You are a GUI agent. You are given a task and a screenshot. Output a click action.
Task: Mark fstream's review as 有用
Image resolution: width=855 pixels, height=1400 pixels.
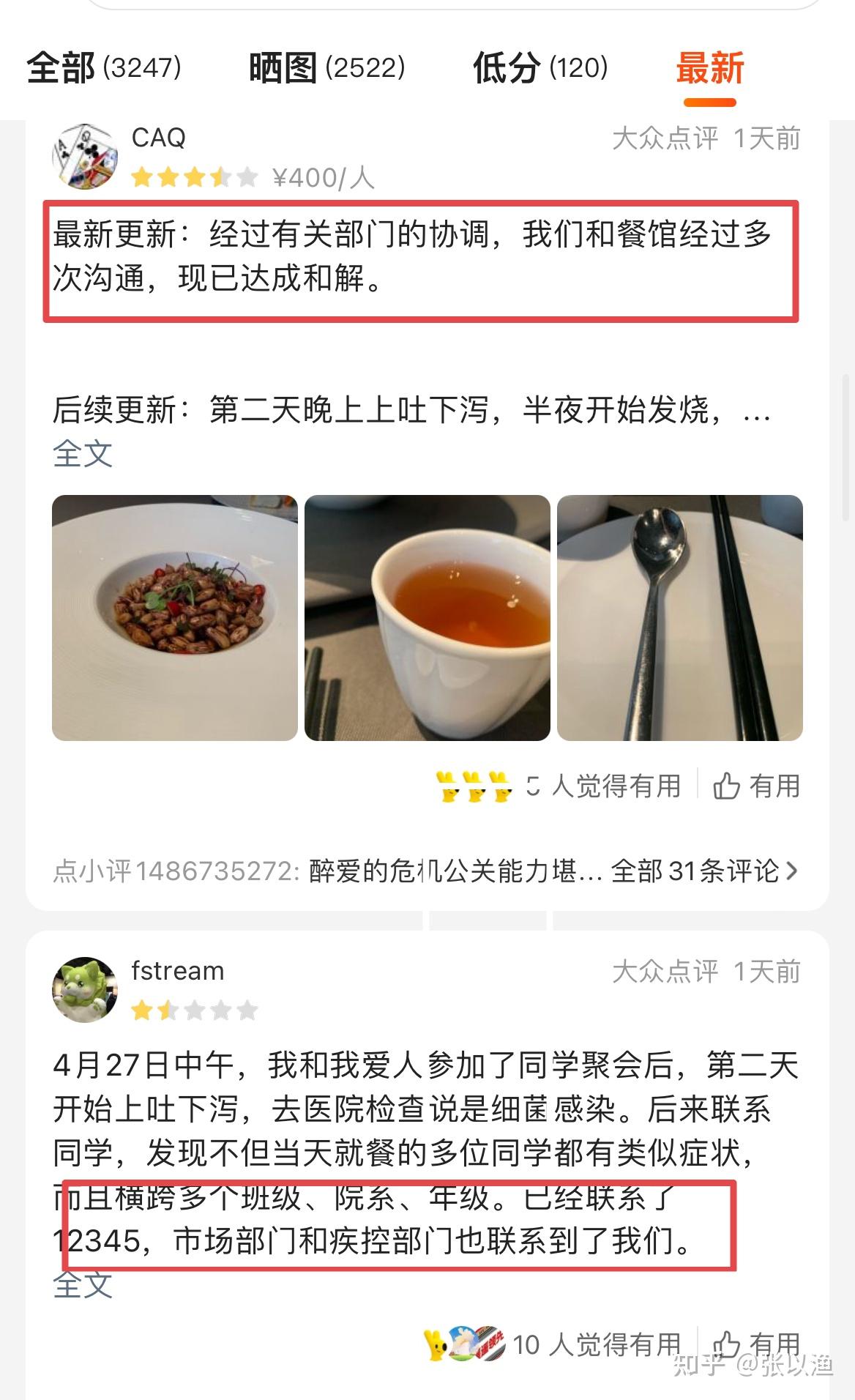pyautogui.click(x=757, y=1344)
